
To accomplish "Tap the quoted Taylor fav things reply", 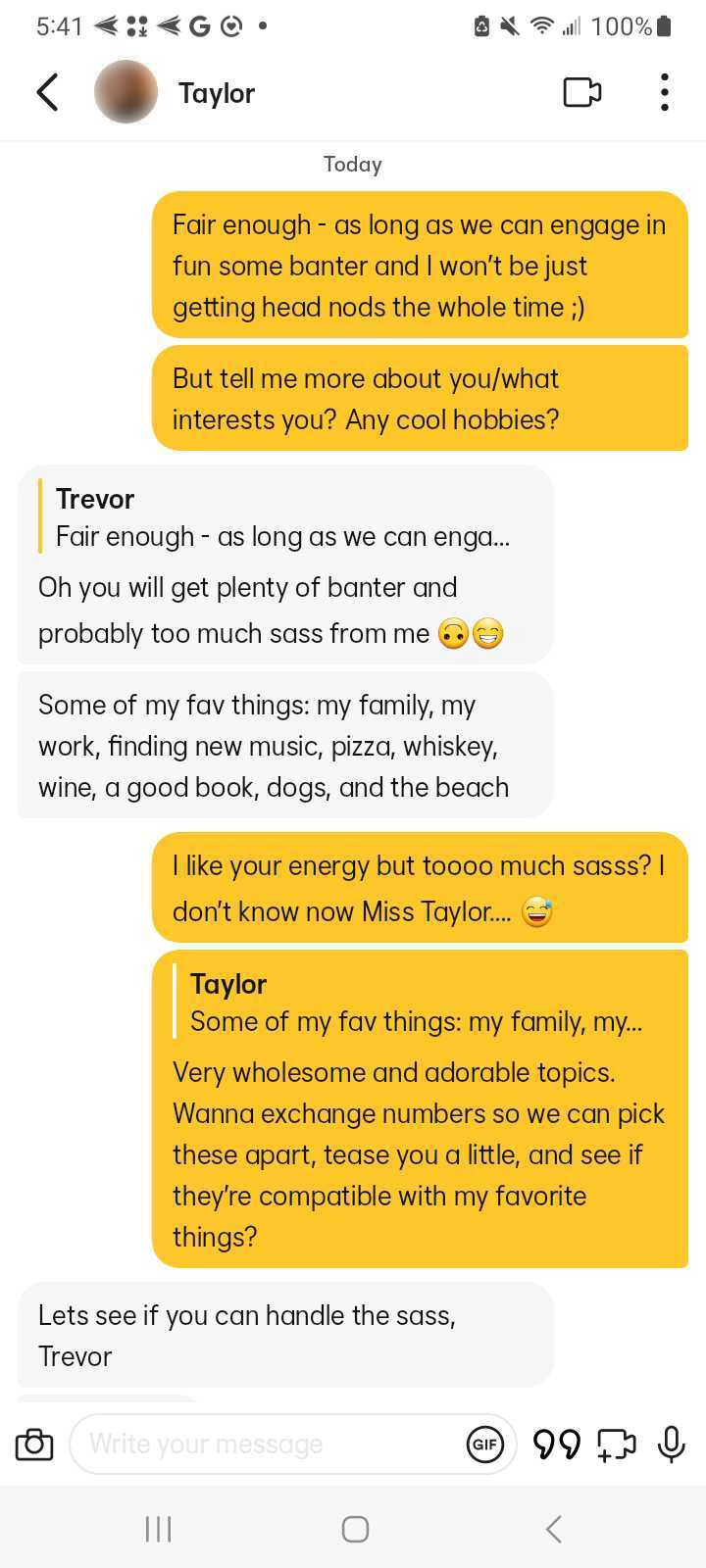I will [x=416, y=1003].
